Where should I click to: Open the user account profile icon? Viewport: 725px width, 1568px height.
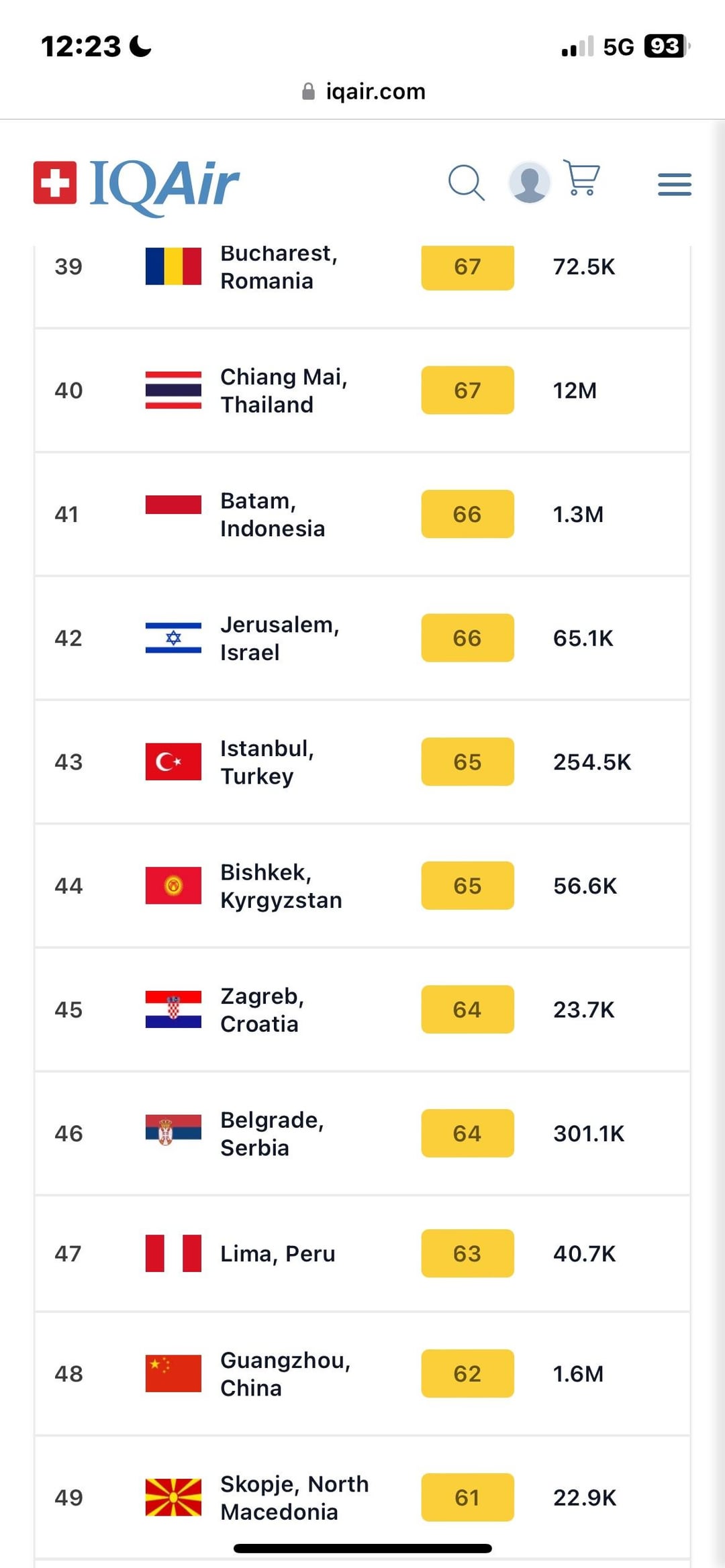coord(530,182)
